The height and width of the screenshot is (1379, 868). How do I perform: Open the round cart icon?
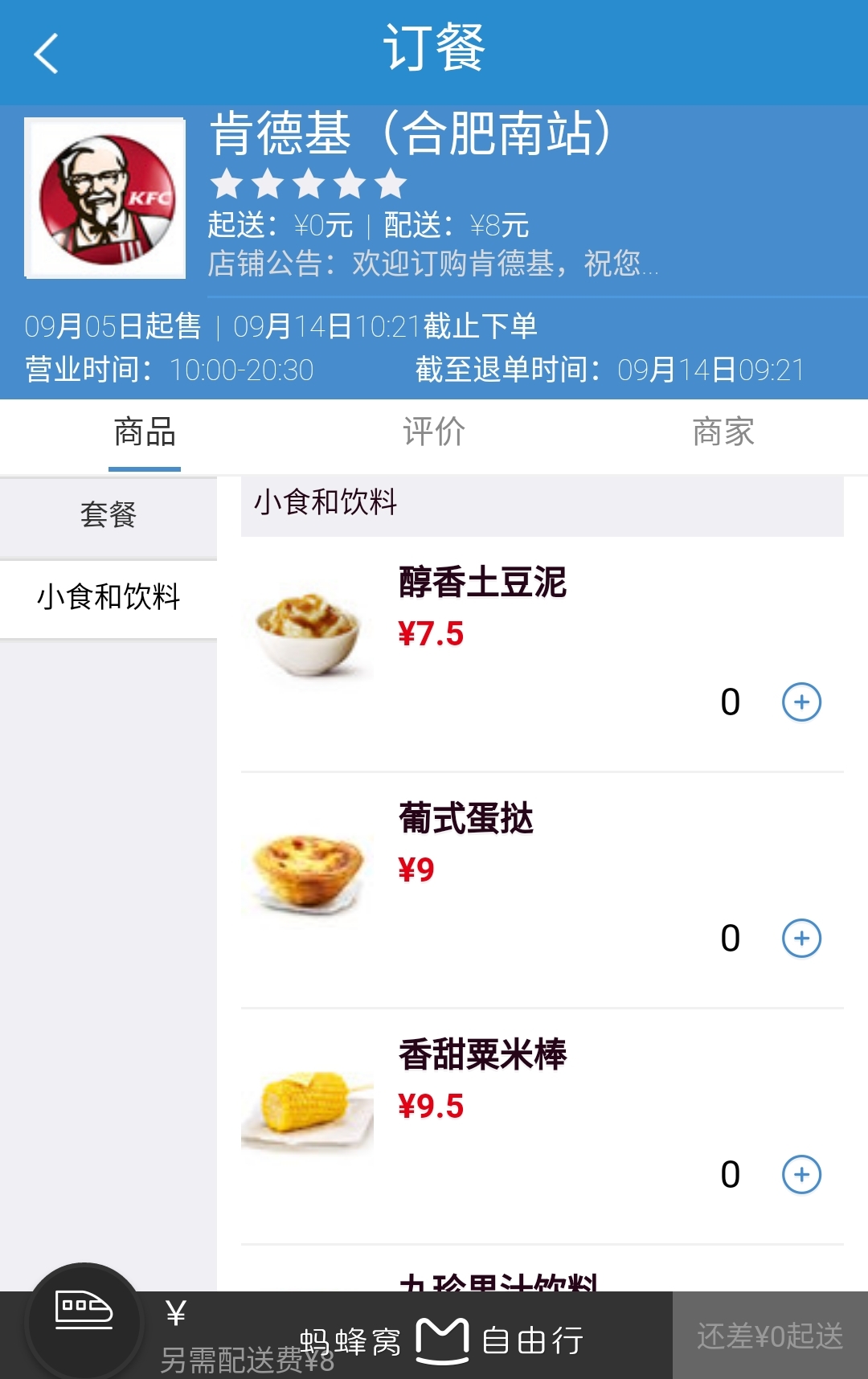84,1320
